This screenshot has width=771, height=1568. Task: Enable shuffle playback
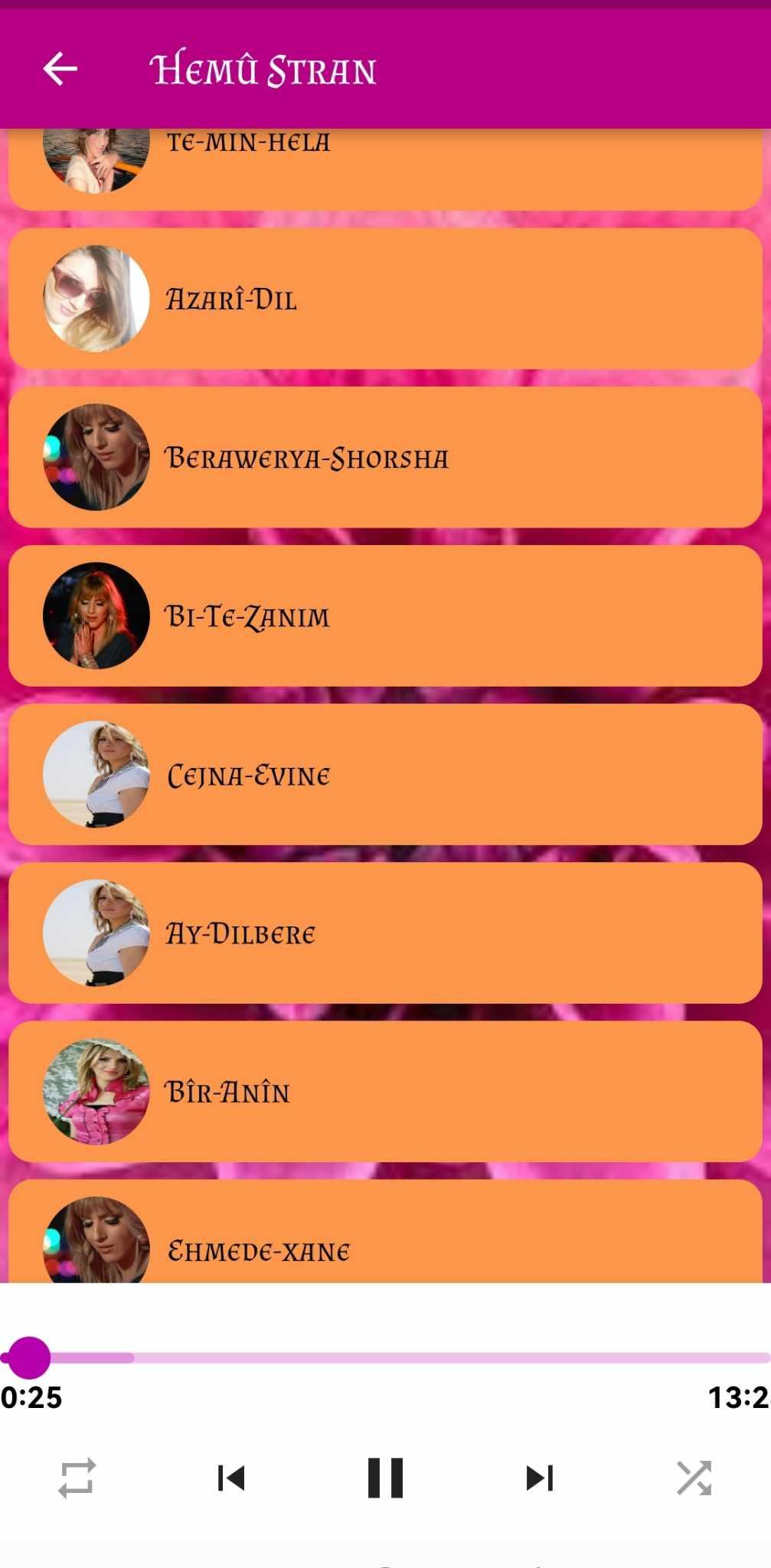(694, 1478)
